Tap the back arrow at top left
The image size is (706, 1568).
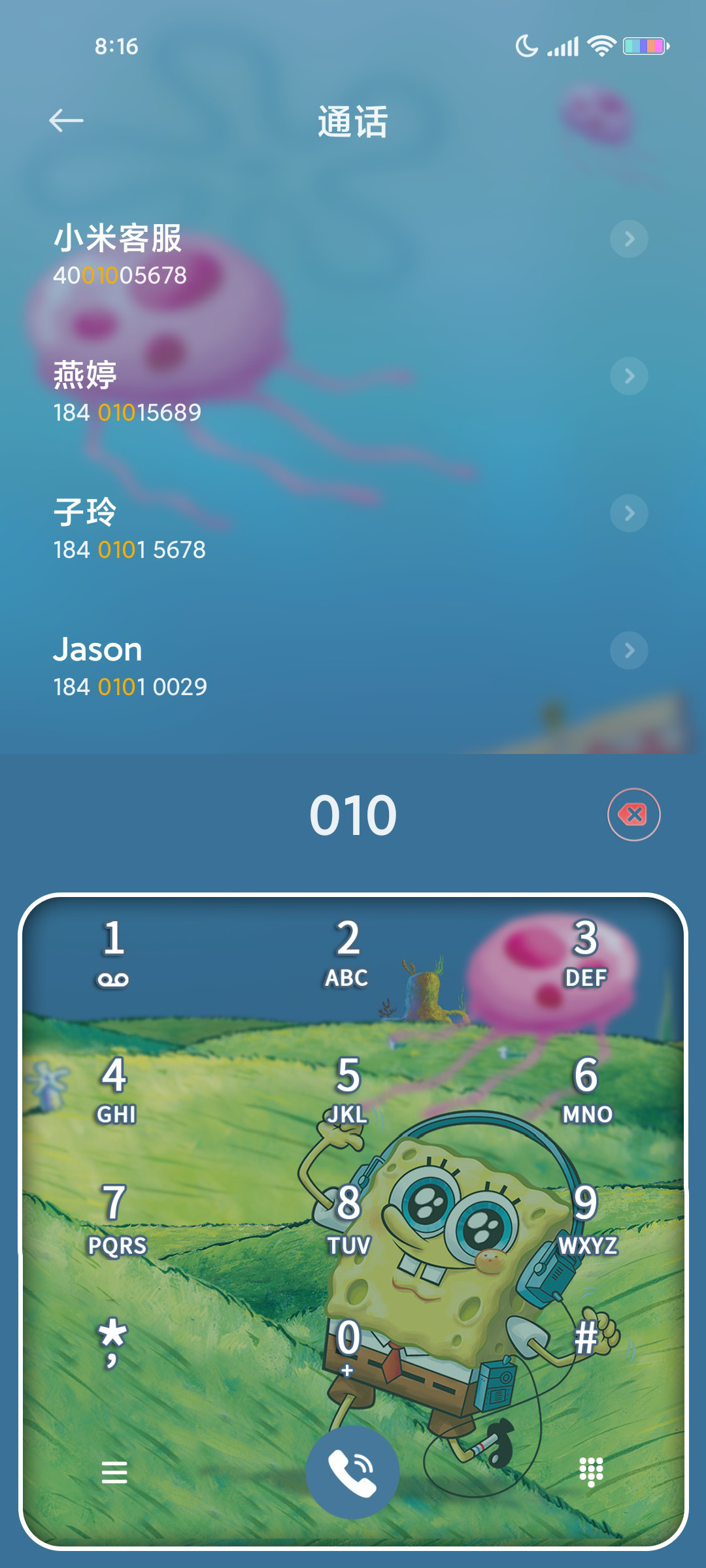point(67,120)
